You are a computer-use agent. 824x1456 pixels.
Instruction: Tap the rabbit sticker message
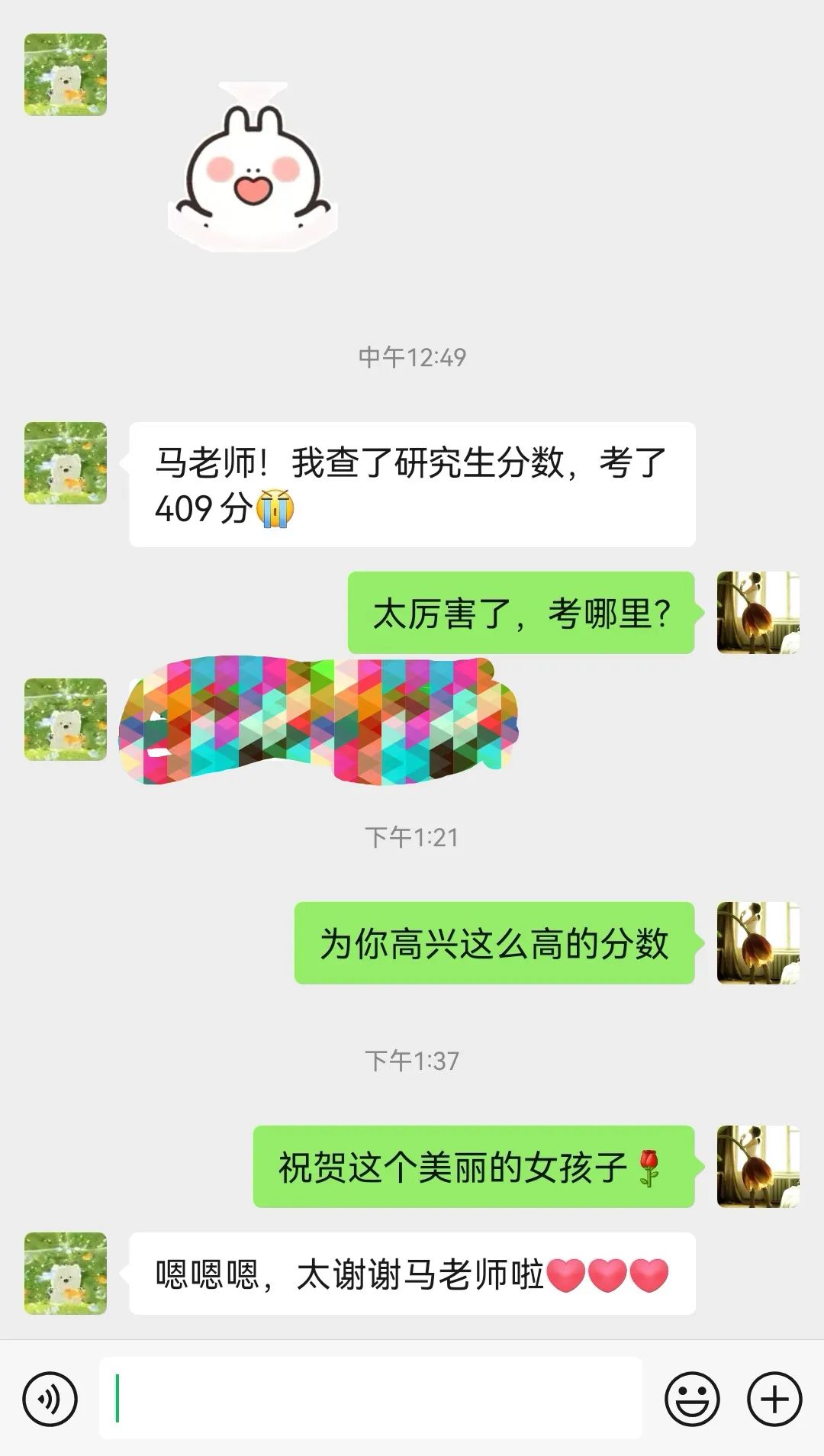(253, 168)
